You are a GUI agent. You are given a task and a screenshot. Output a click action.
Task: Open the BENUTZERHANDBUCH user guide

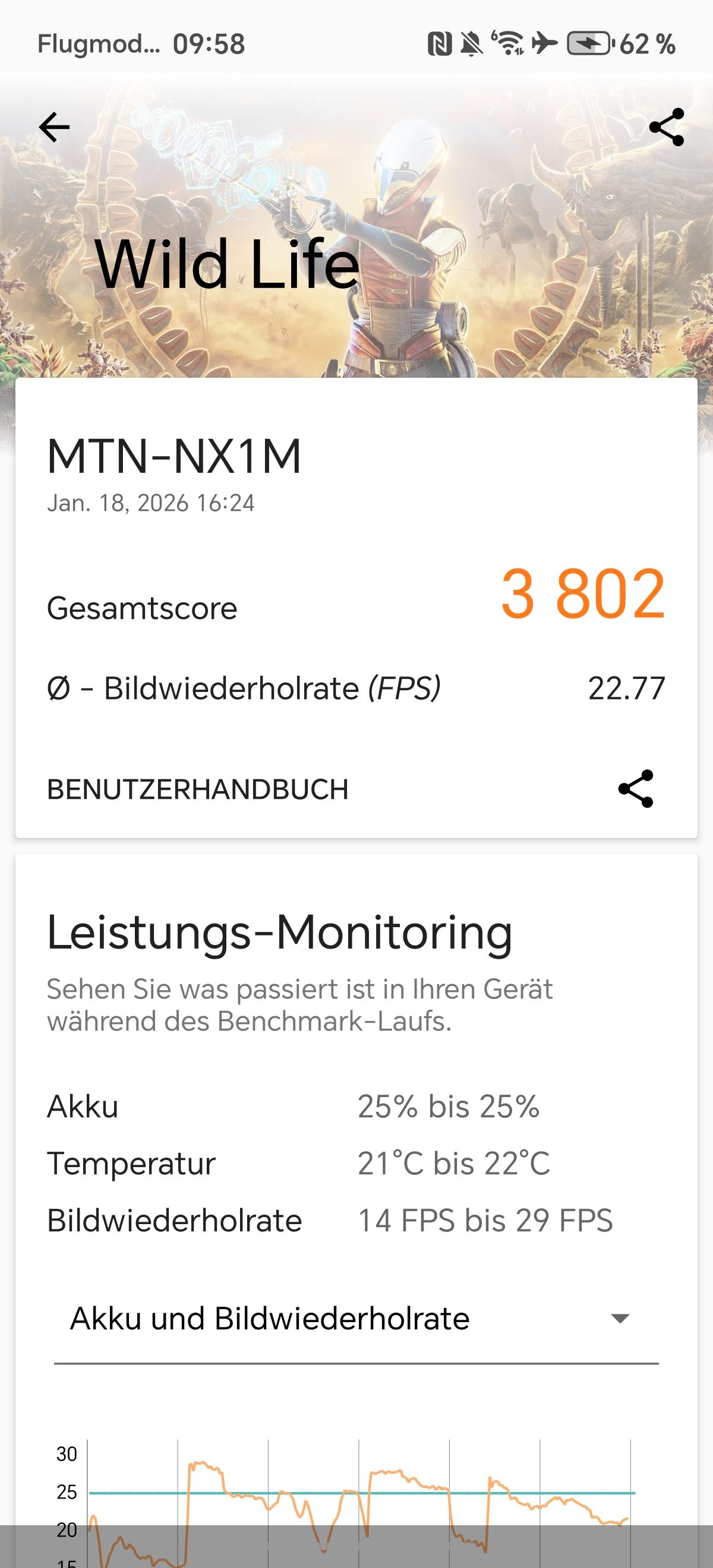tap(198, 789)
